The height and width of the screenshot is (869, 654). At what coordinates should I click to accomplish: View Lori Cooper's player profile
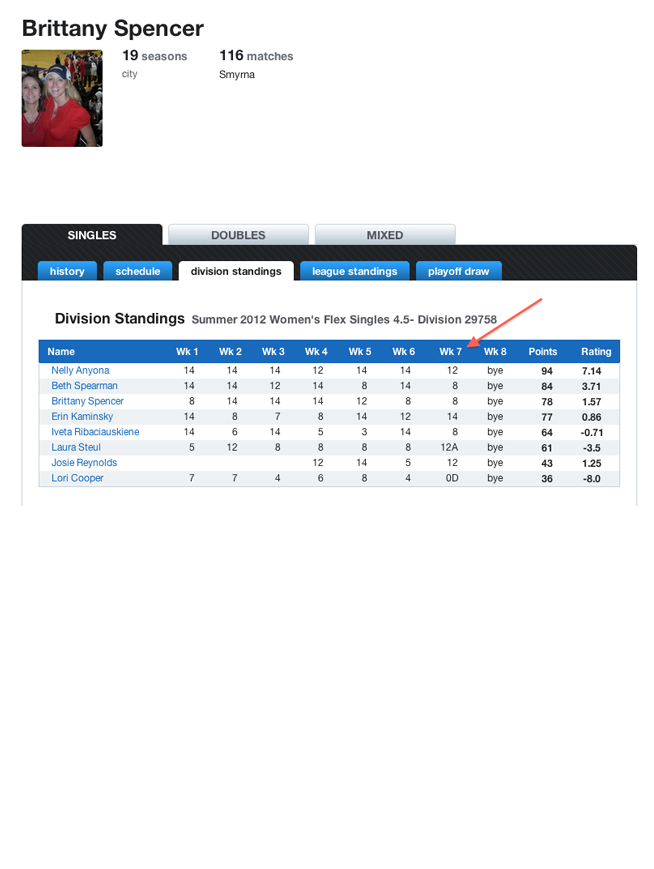point(79,478)
